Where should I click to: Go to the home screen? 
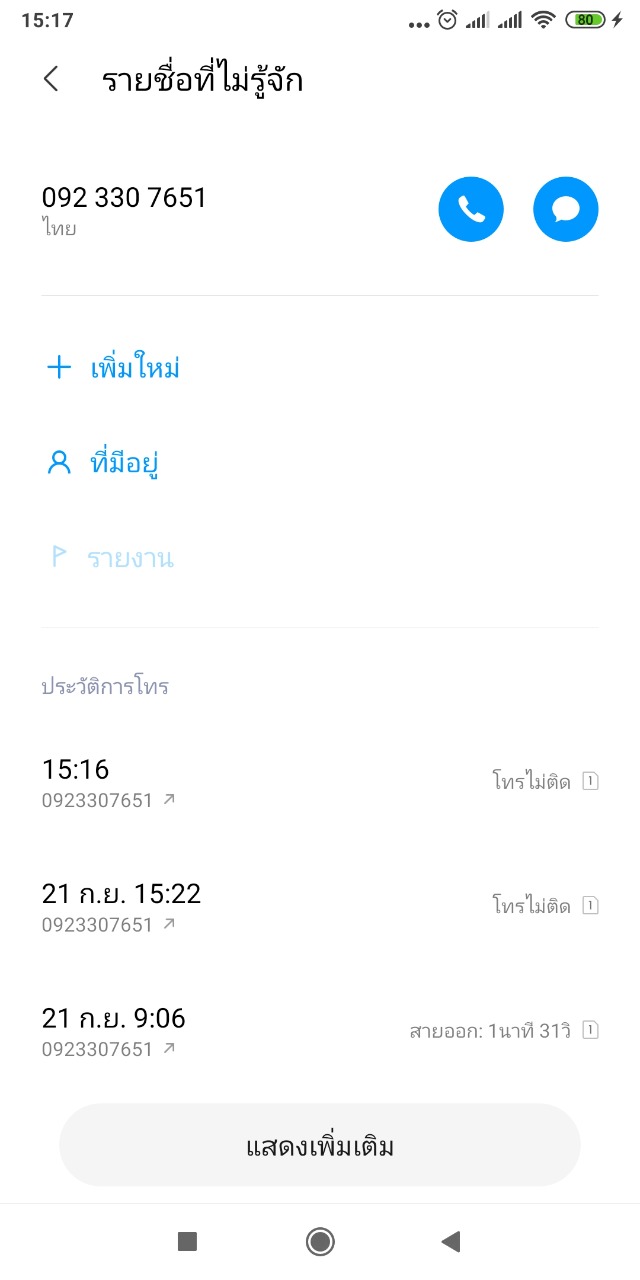click(320, 1242)
